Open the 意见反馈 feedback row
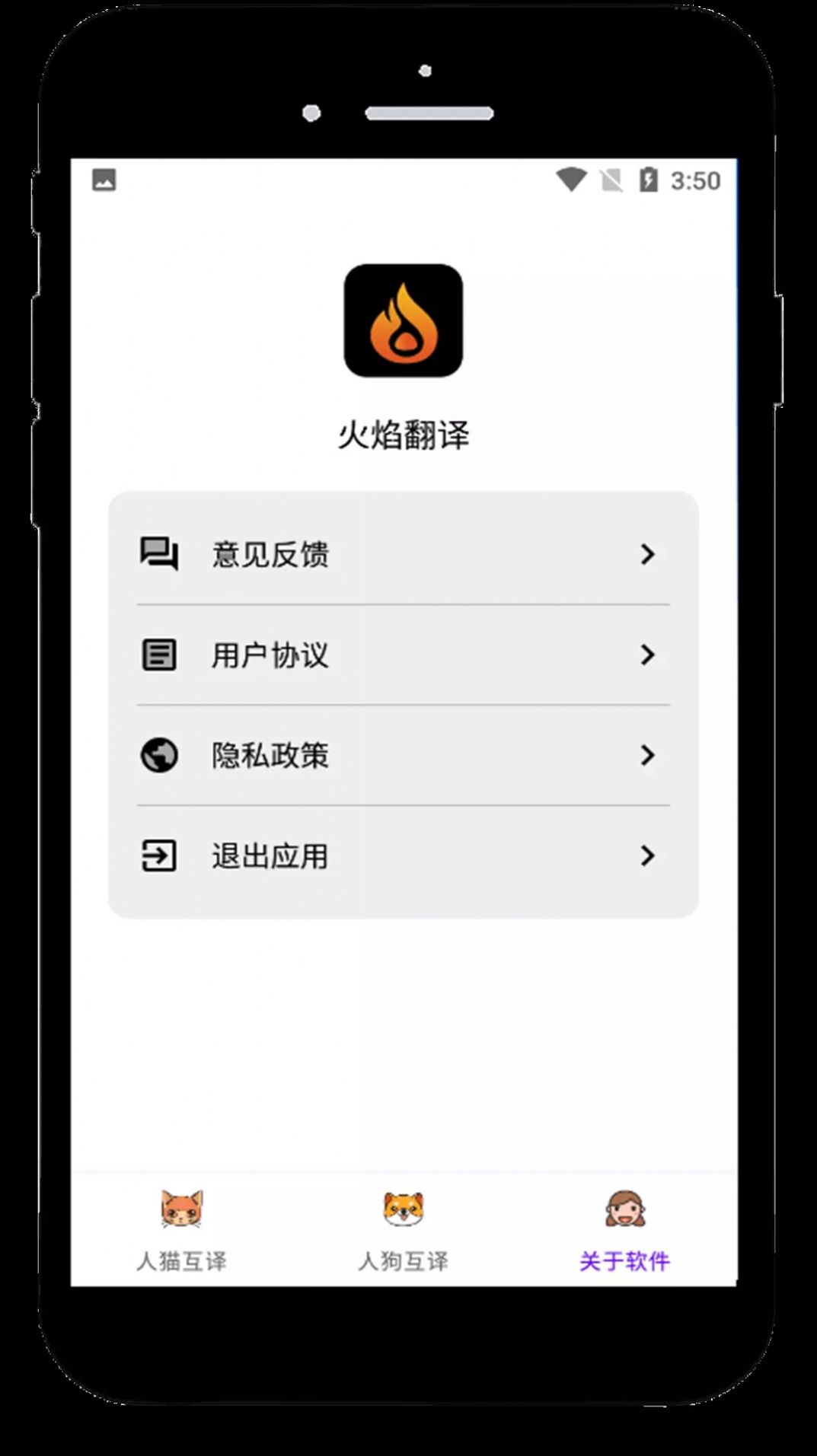817x1456 pixels. click(x=403, y=554)
